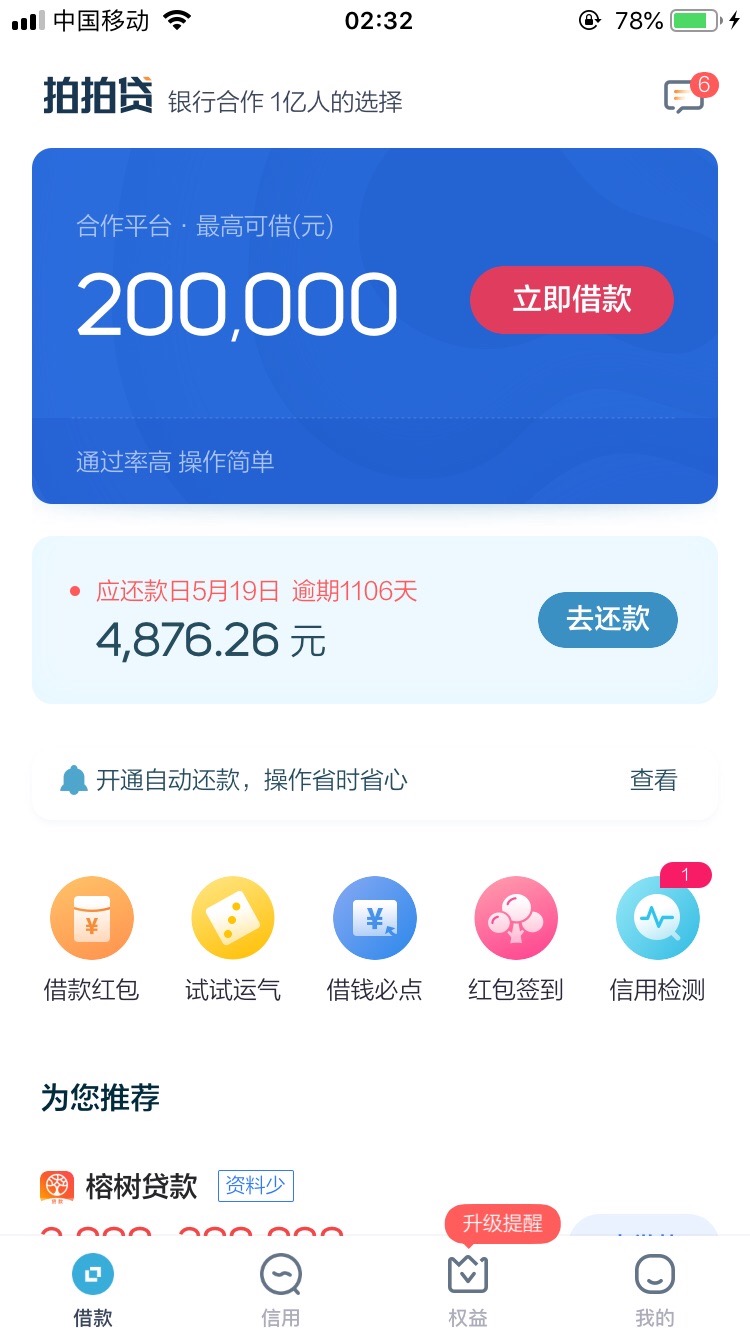Switch to the 借款 tab

(93, 1292)
